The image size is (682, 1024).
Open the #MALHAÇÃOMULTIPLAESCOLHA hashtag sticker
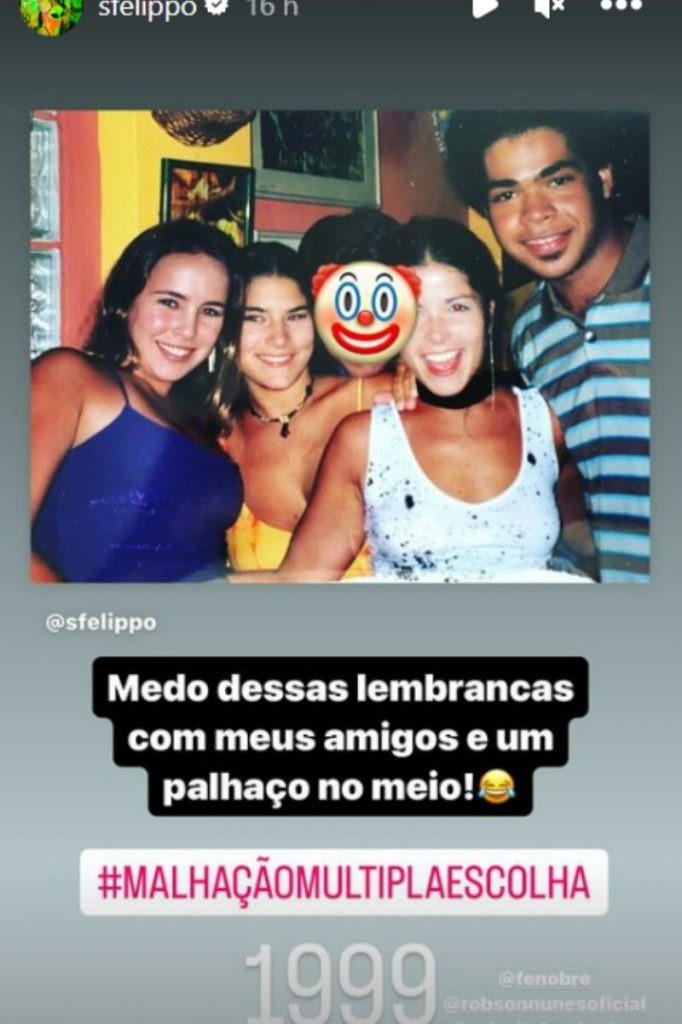(343, 883)
